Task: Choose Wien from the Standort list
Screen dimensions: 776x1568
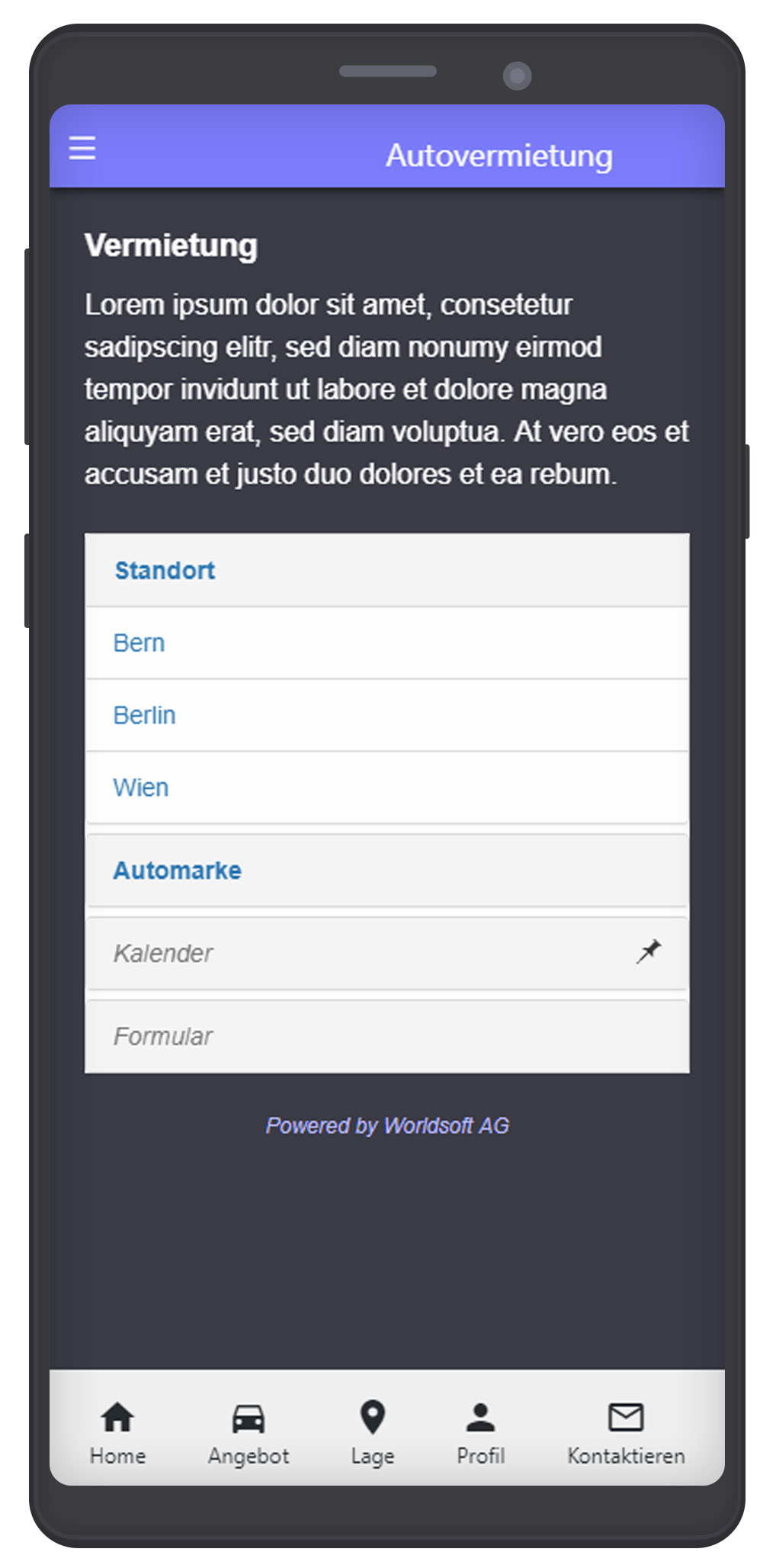Action: [141, 787]
